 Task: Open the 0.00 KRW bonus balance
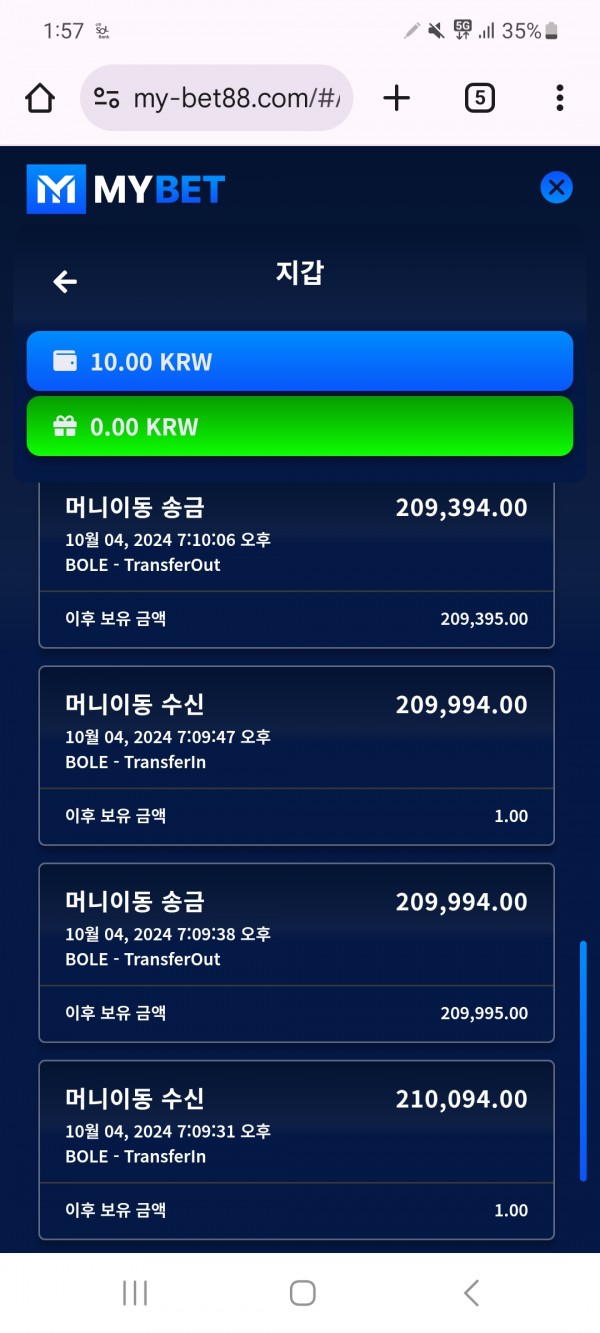pos(299,426)
